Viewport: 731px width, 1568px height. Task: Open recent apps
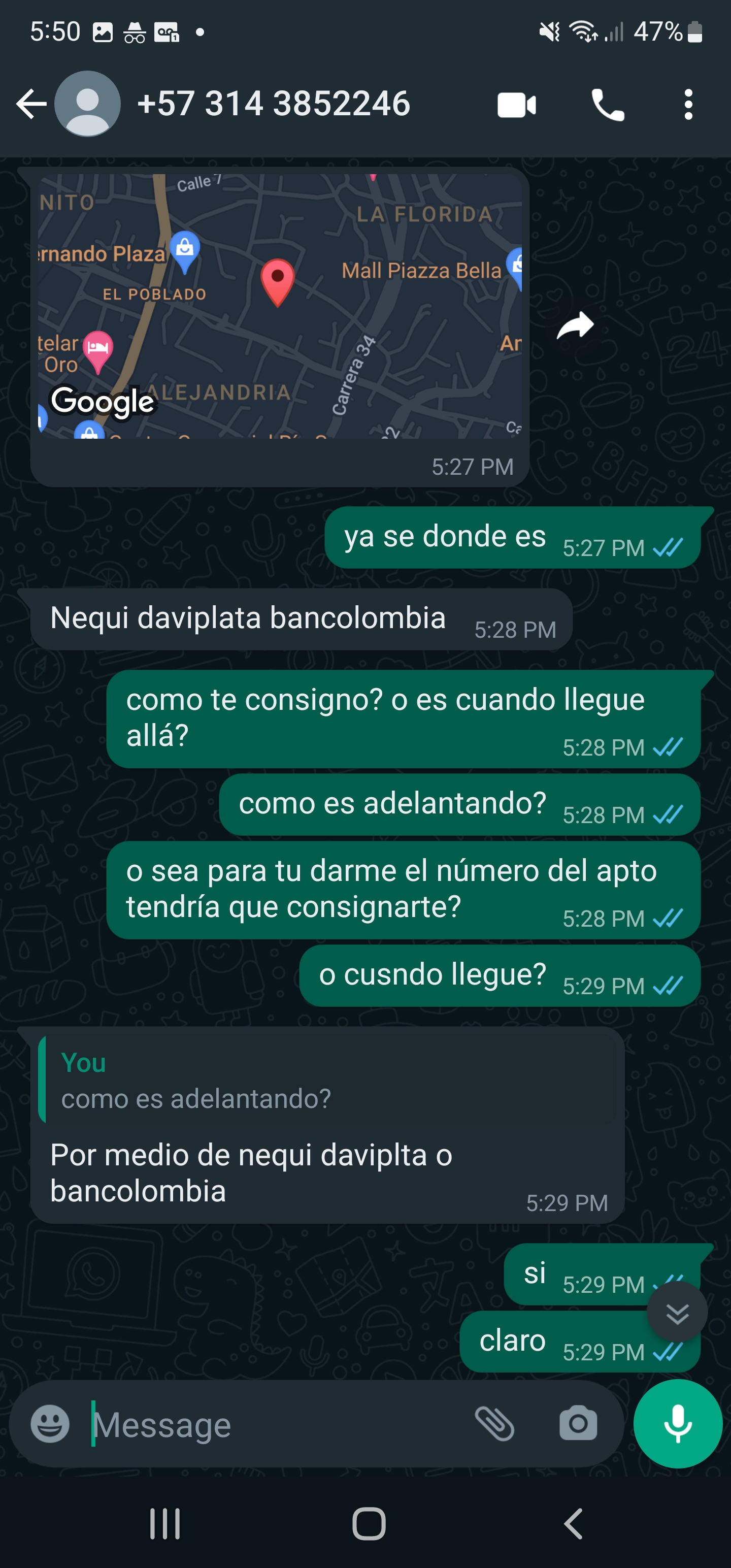(165, 1523)
